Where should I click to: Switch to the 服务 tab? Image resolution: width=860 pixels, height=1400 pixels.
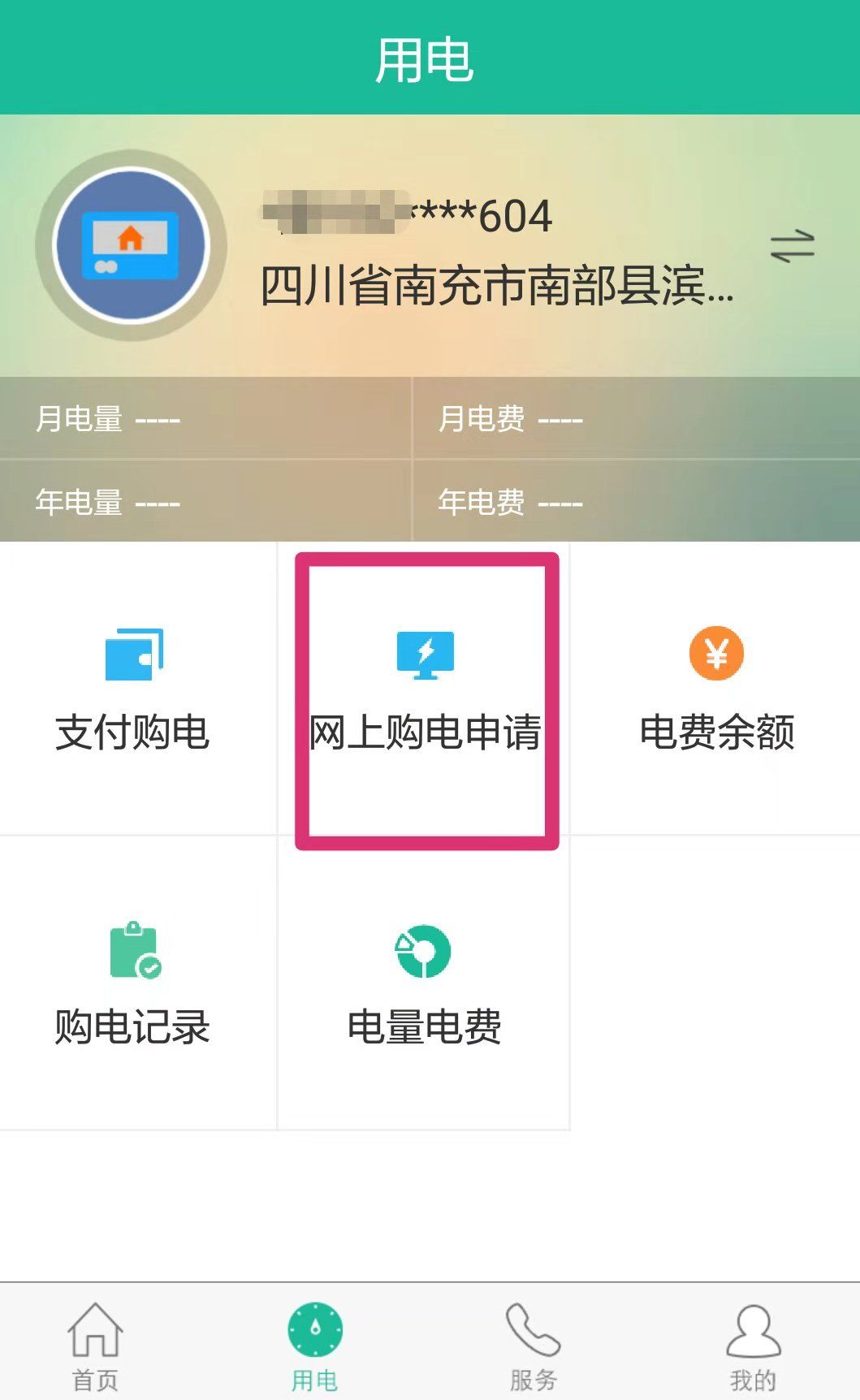(533, 1345)
